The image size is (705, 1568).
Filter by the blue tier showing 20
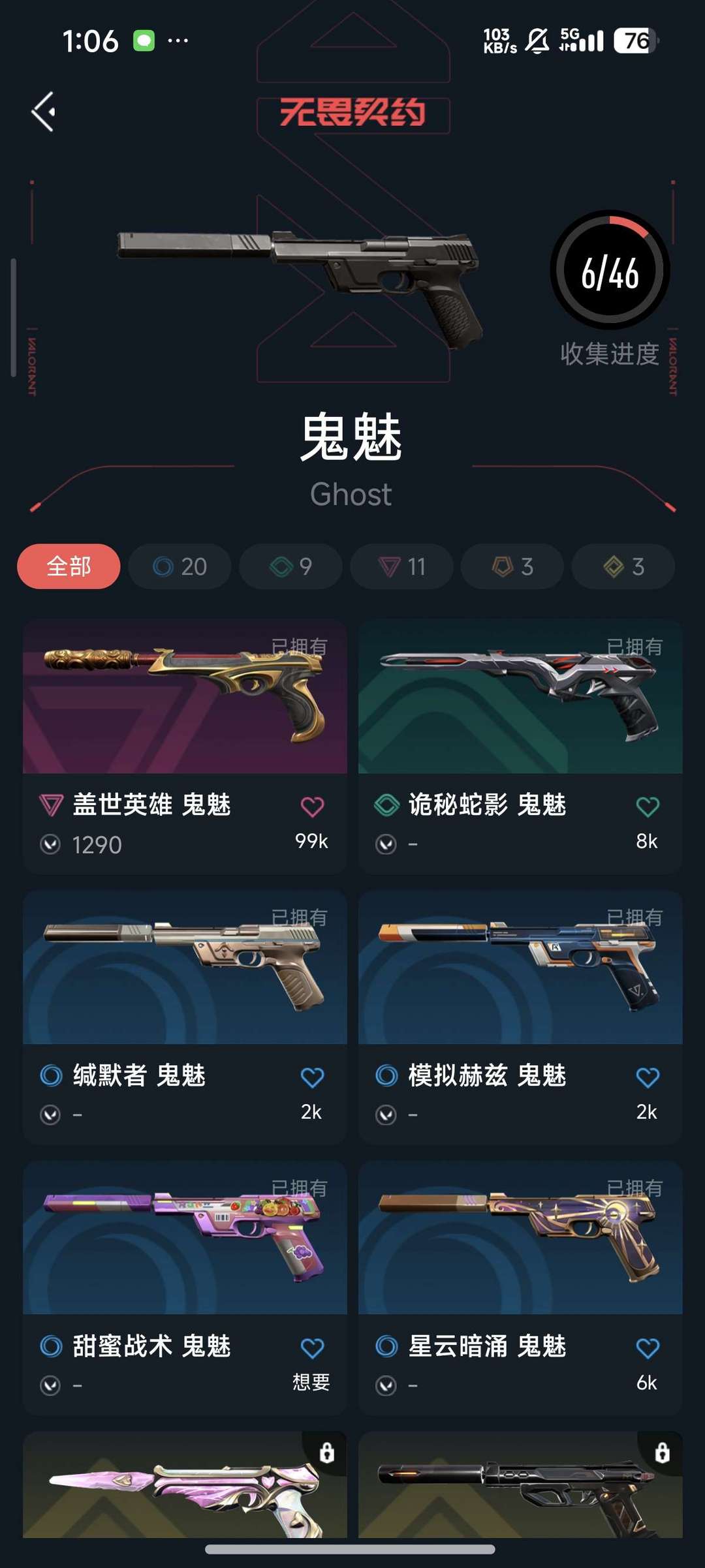180,566
